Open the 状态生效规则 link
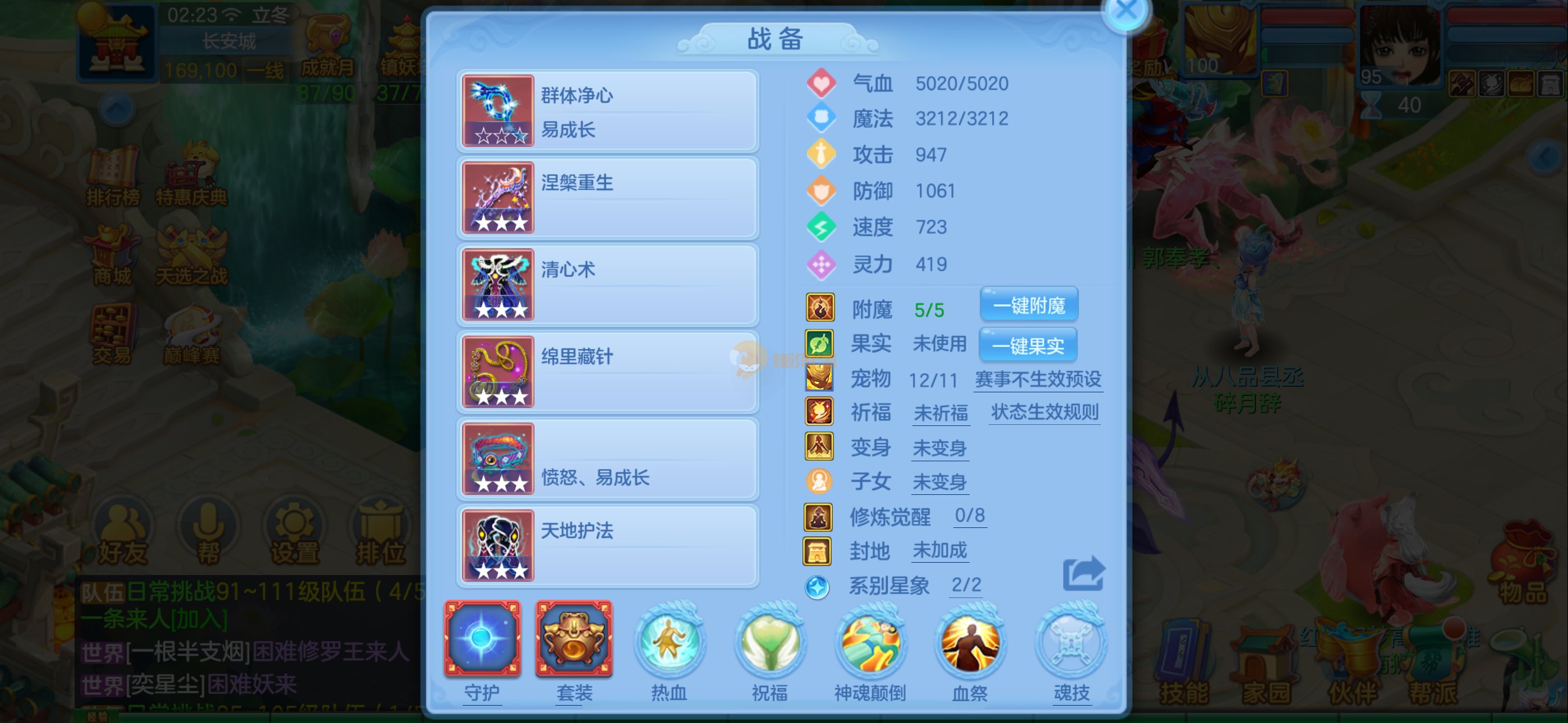1568x723 pixels. tap(1044, 413)
